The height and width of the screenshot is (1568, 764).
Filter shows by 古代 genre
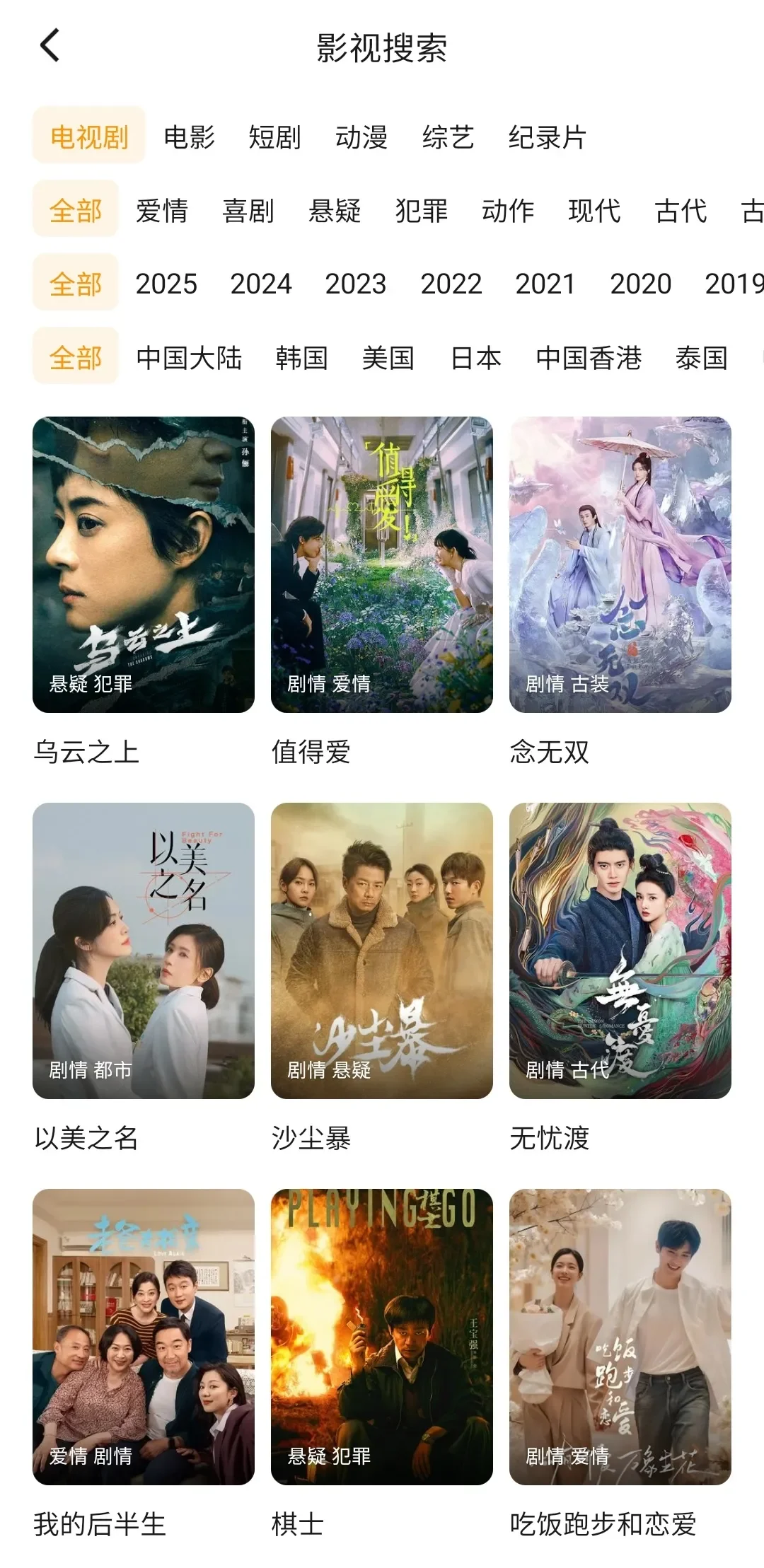point(681,211)
